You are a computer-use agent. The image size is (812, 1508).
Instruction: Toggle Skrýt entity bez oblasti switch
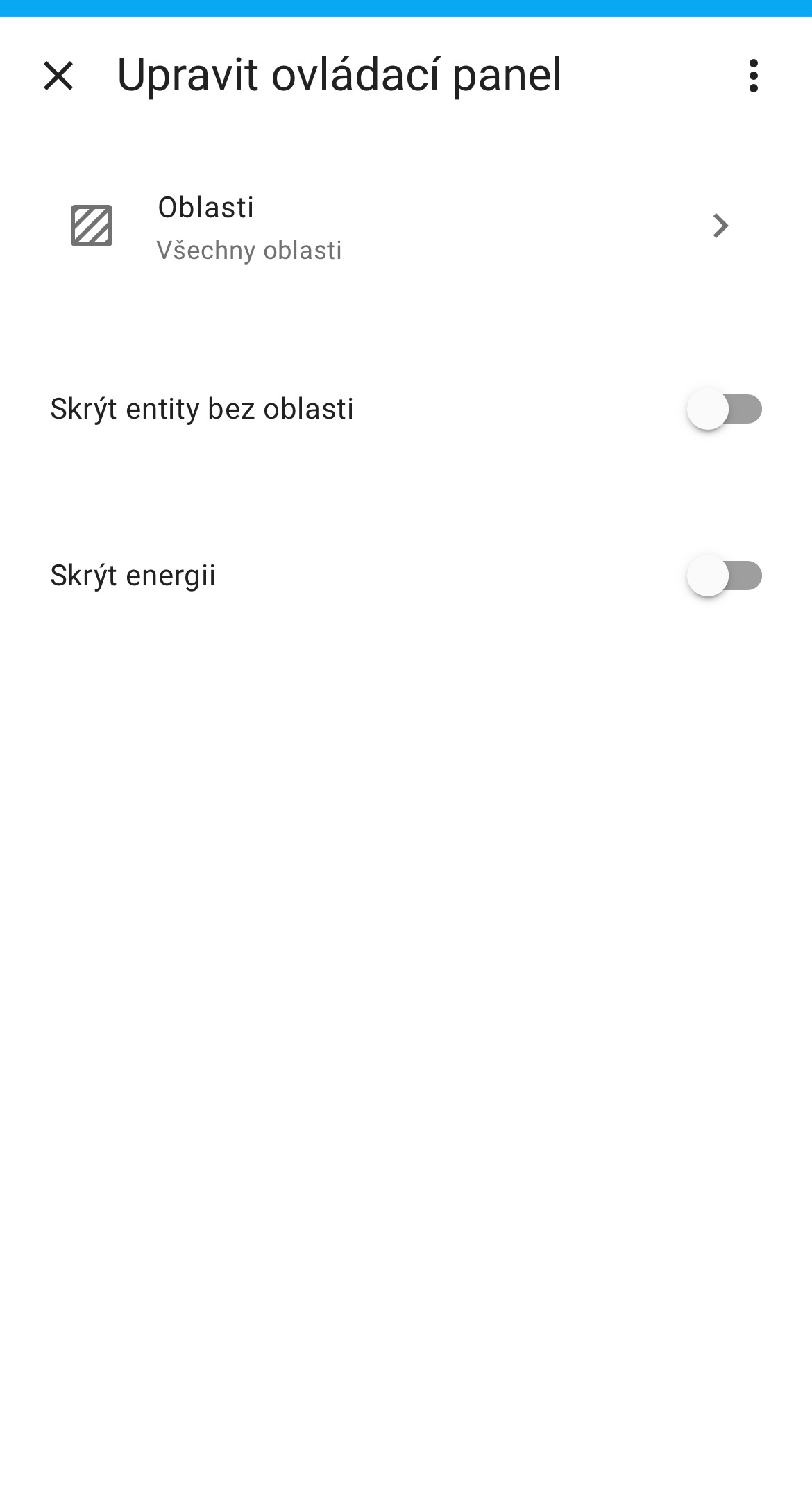pos(724,409)
